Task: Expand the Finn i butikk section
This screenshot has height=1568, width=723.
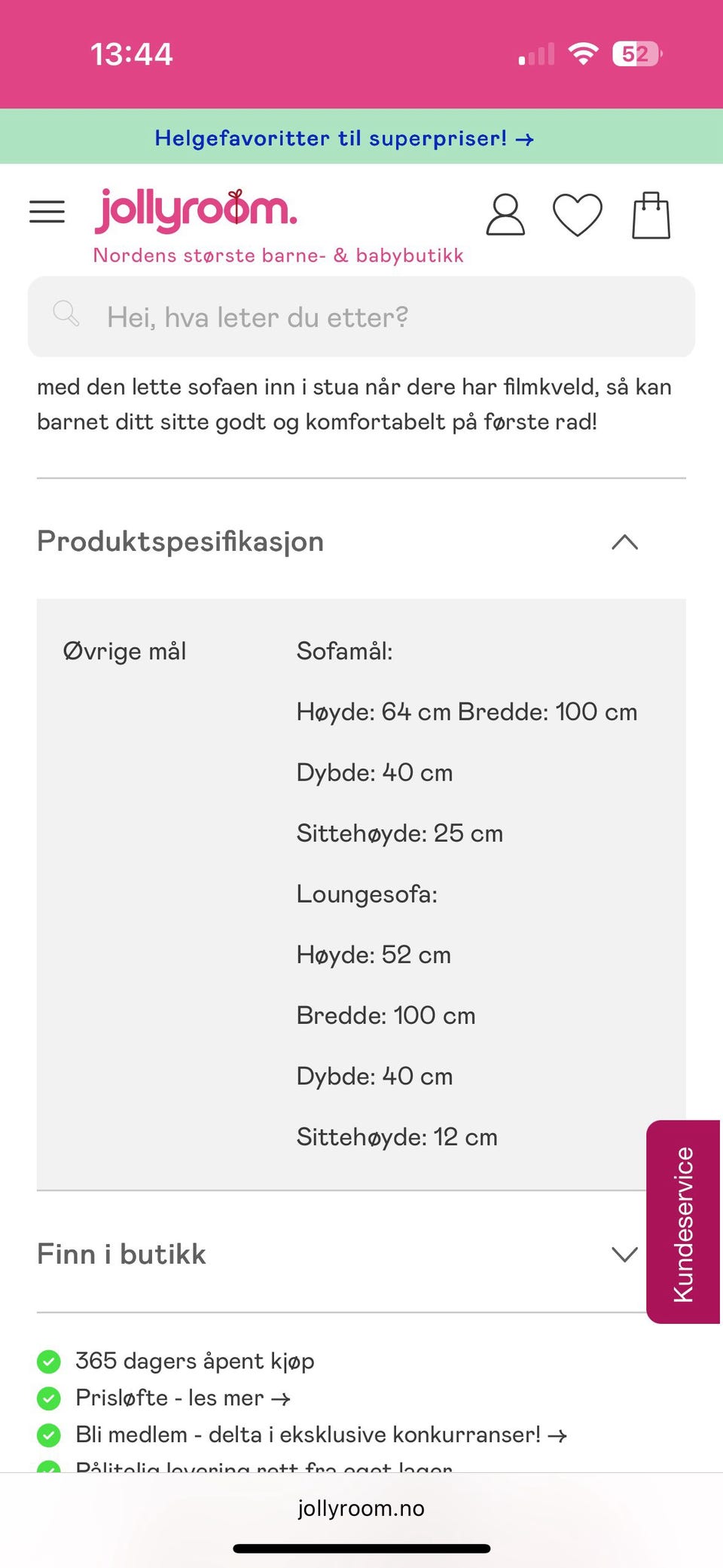Action: (x=624, y=1253)
